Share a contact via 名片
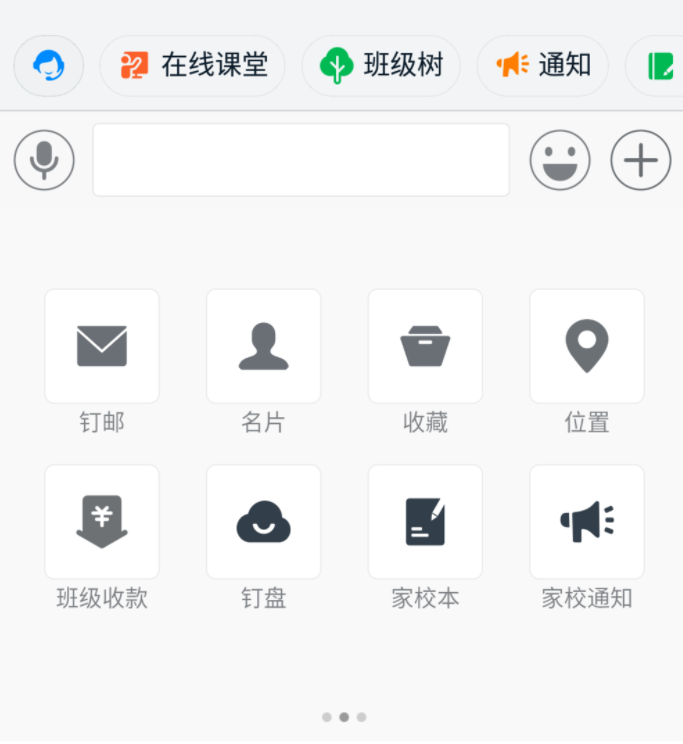 tap(264, 346)
